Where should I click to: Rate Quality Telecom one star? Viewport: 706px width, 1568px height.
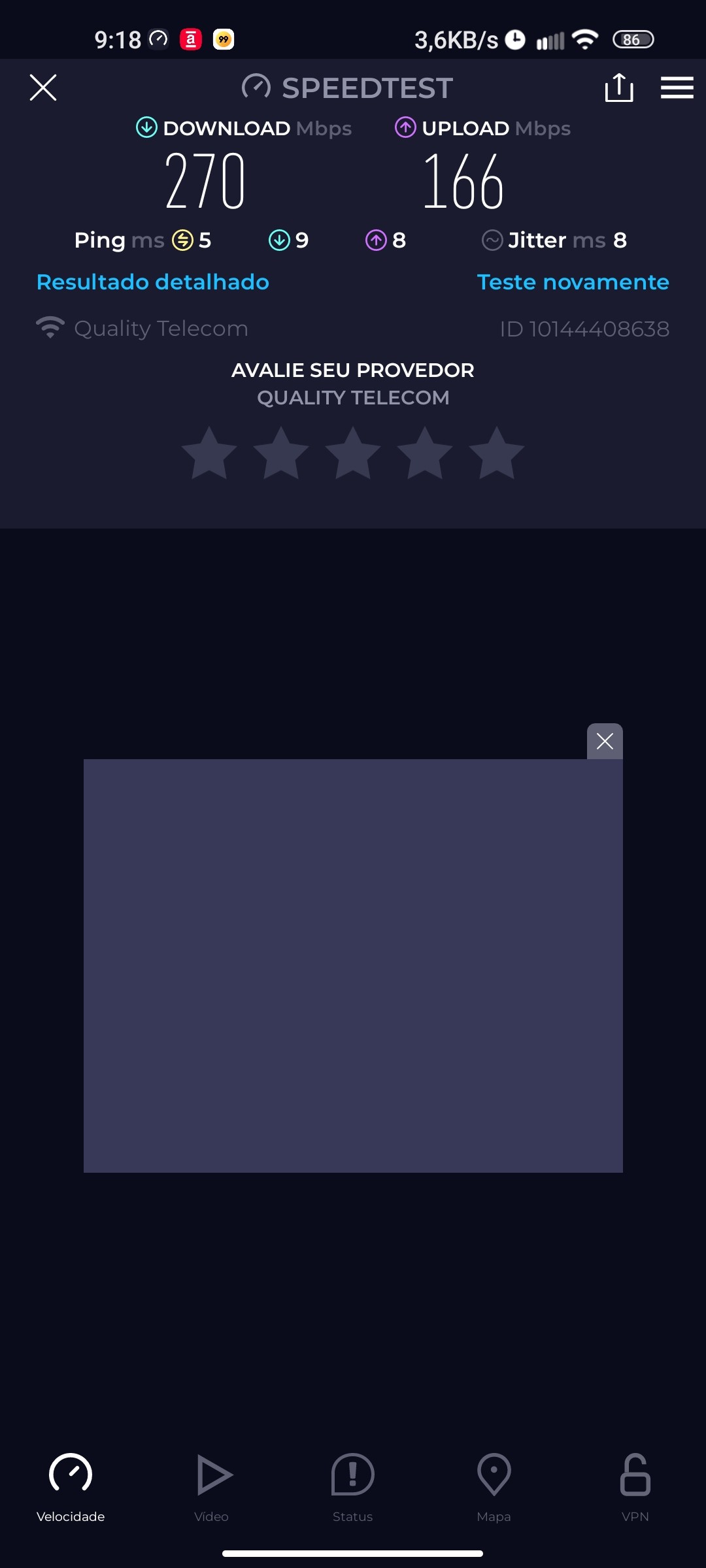(209, 453)
